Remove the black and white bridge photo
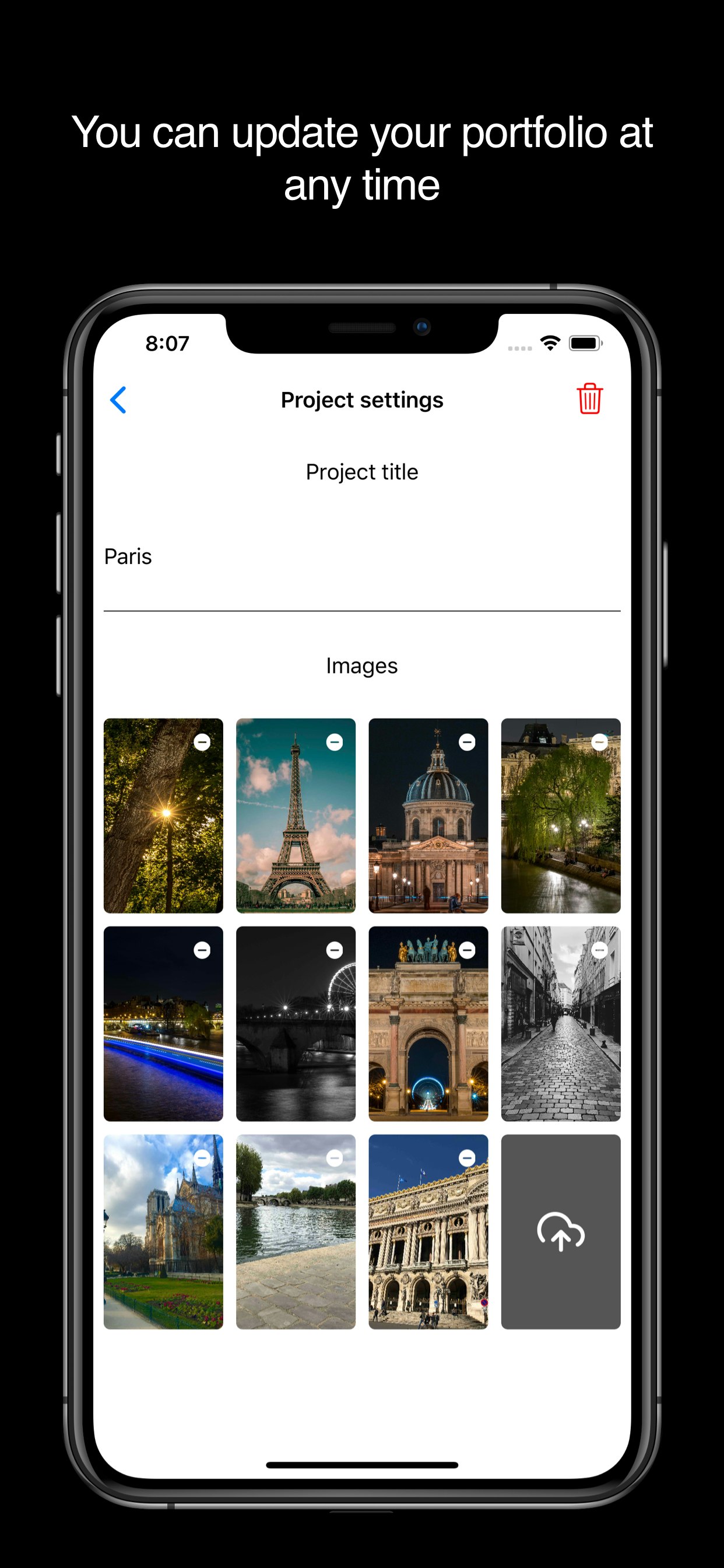 coord(335,950)
